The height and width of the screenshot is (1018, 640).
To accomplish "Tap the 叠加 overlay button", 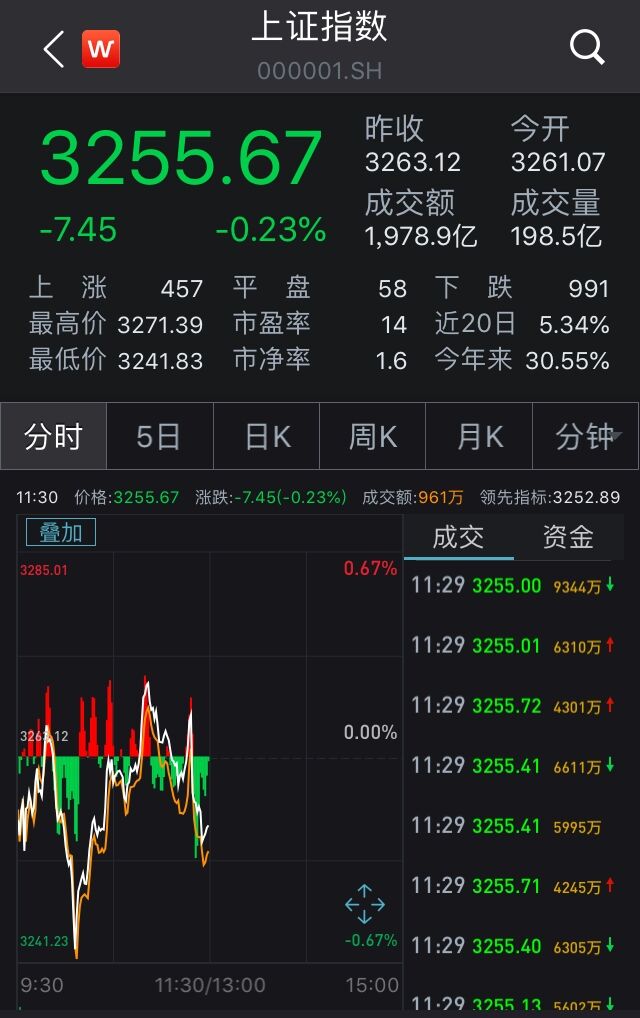I will click(61, 533).
